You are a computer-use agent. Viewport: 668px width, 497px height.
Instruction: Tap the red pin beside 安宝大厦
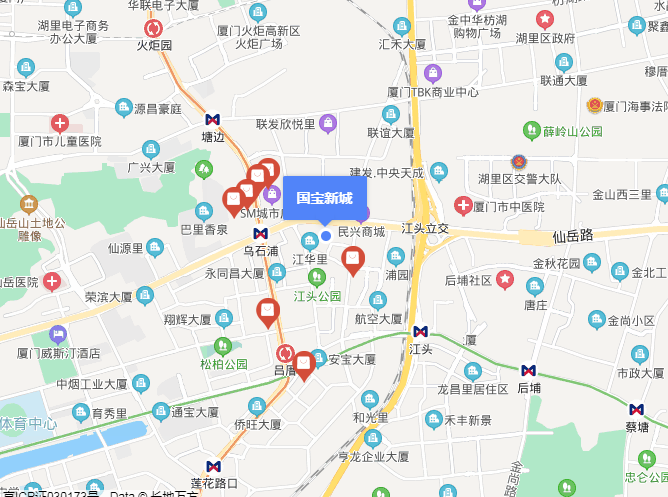tap(304, 365)
